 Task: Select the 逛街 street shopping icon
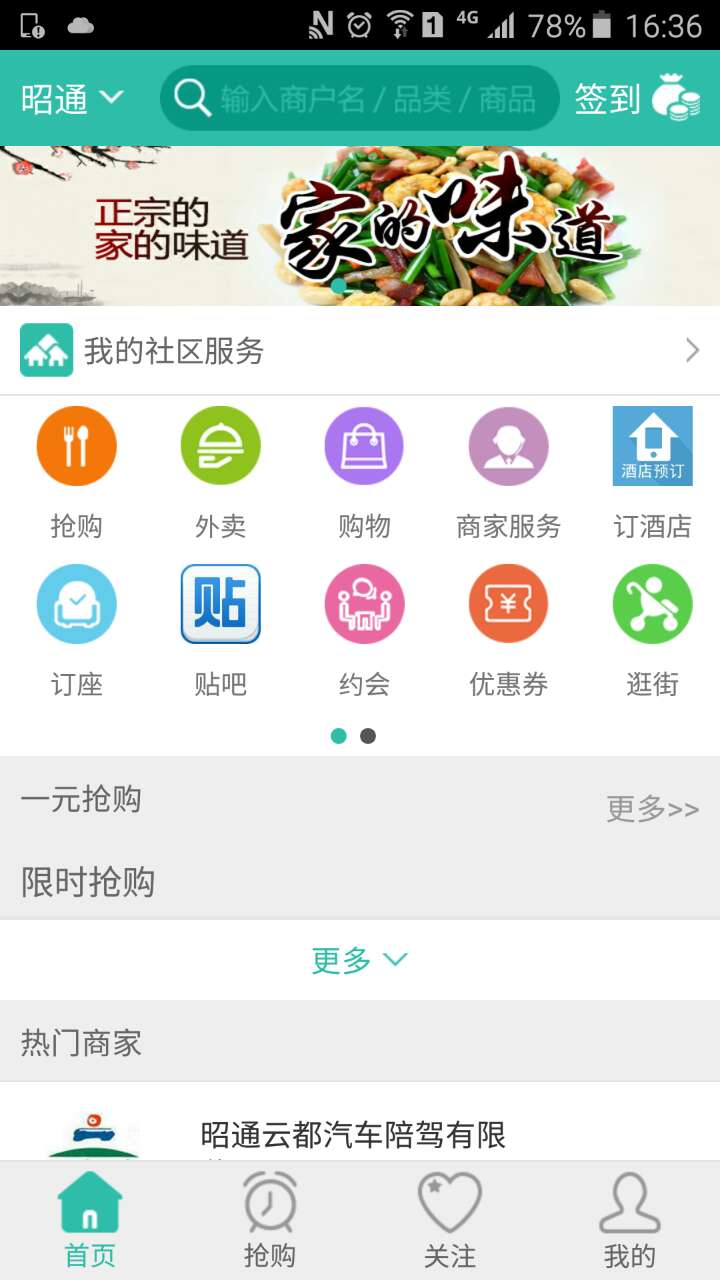pos(652,604)
